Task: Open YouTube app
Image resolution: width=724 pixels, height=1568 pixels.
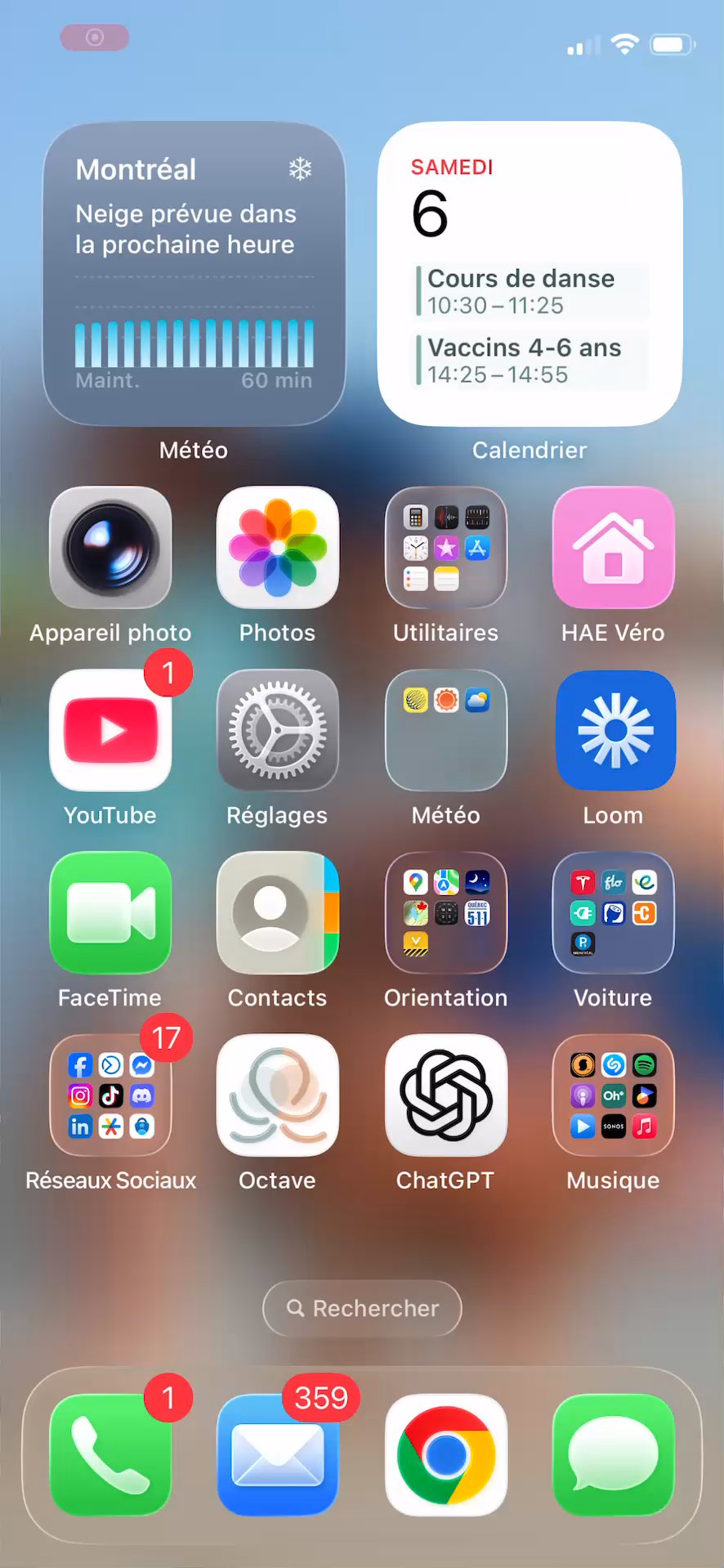Action: pyautogui.click(x=110, y=730)
